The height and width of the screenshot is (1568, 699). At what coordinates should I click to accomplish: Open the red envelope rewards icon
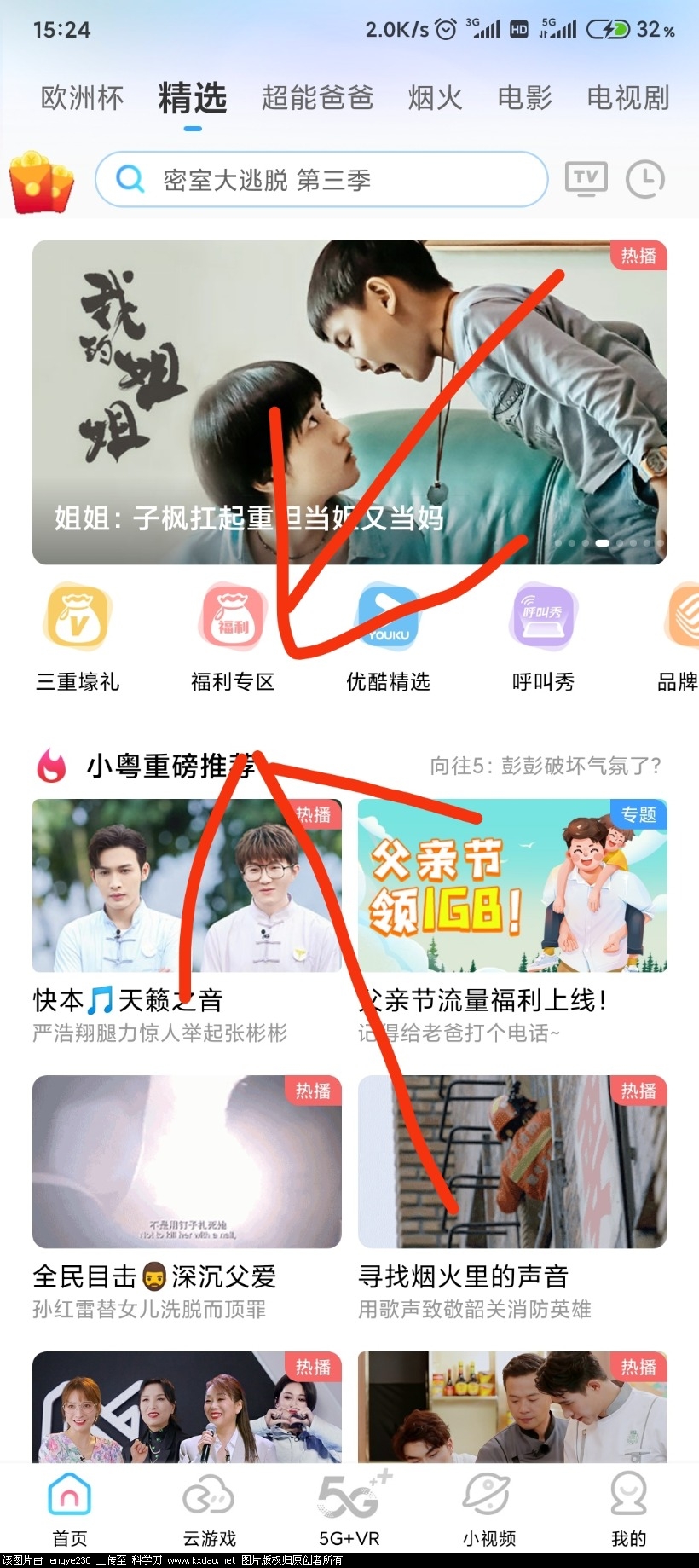tap(41, 181)
